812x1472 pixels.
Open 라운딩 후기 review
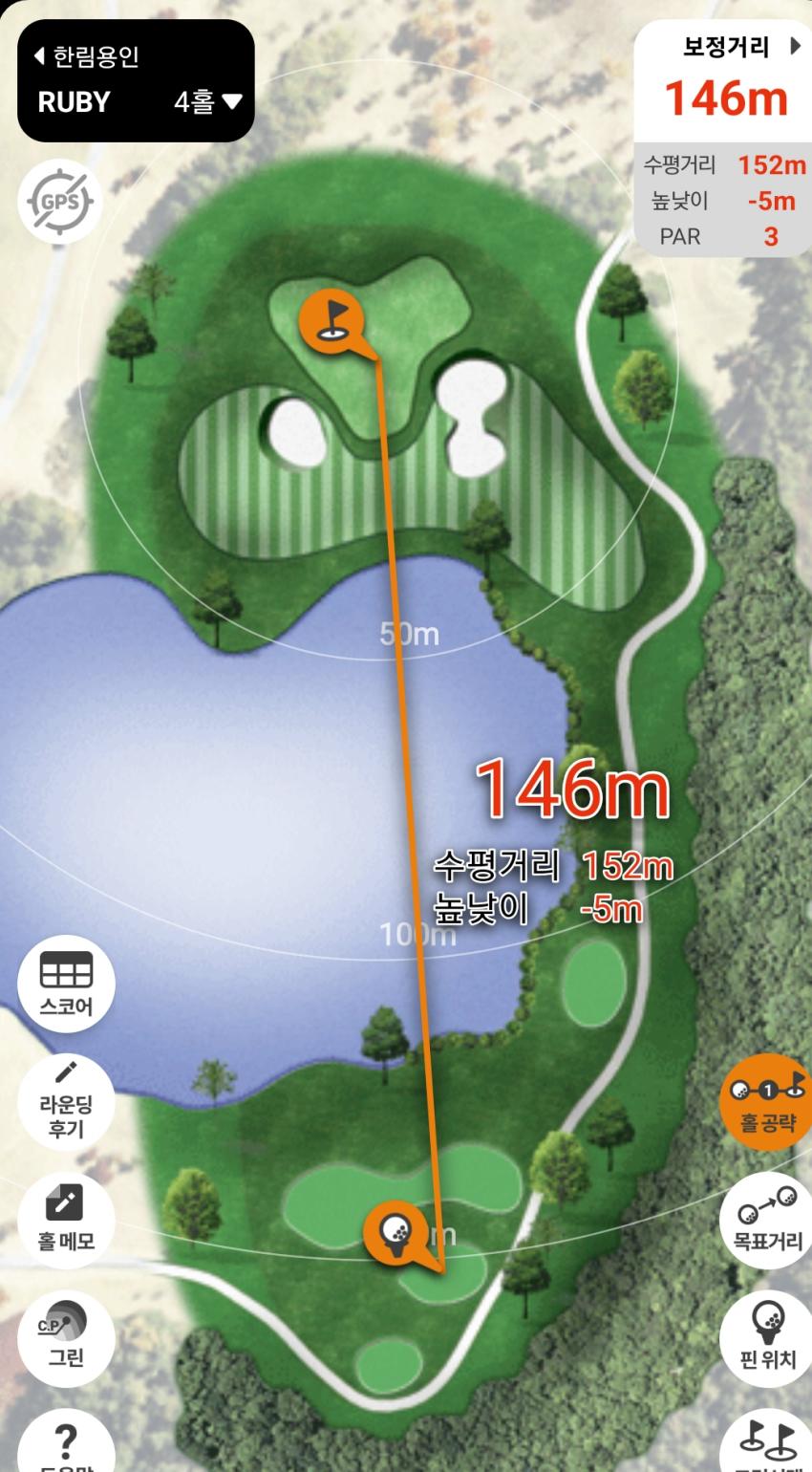point(66,1101)
